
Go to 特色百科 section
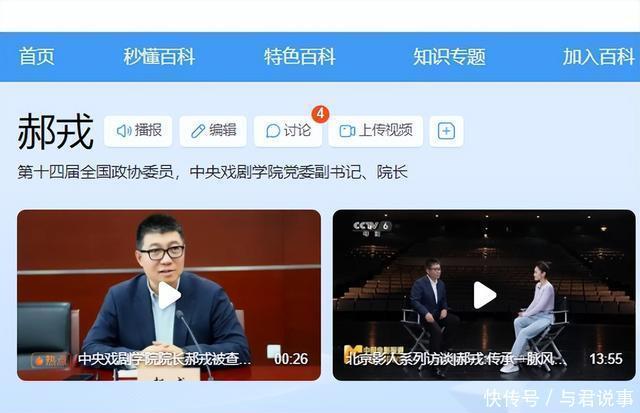click(x=299, y=57)
